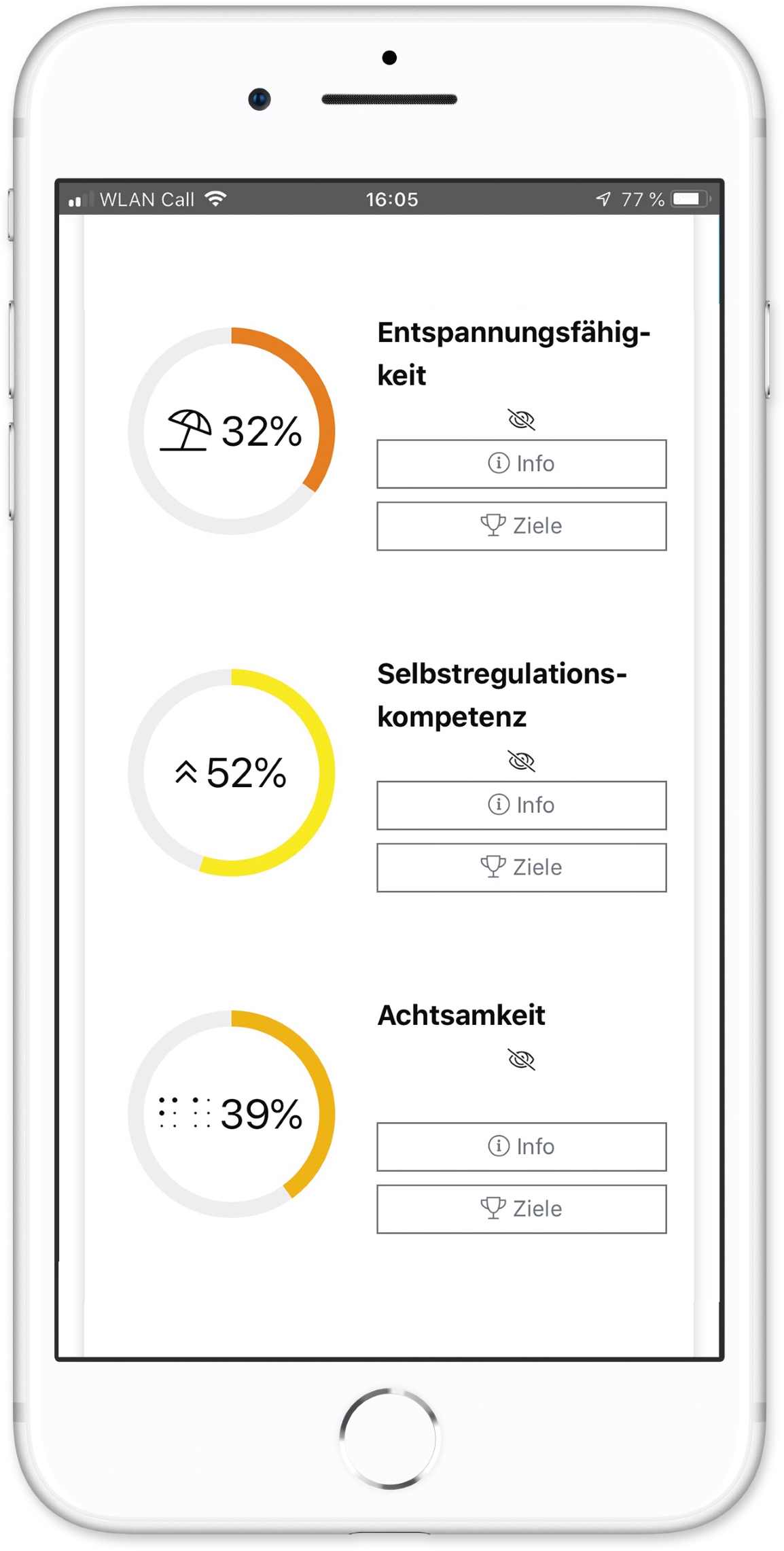784x1551 pixels.
Task: Tap the crossed-eye icon under Achtsamkeit
Action: (x=521, y=1060)
